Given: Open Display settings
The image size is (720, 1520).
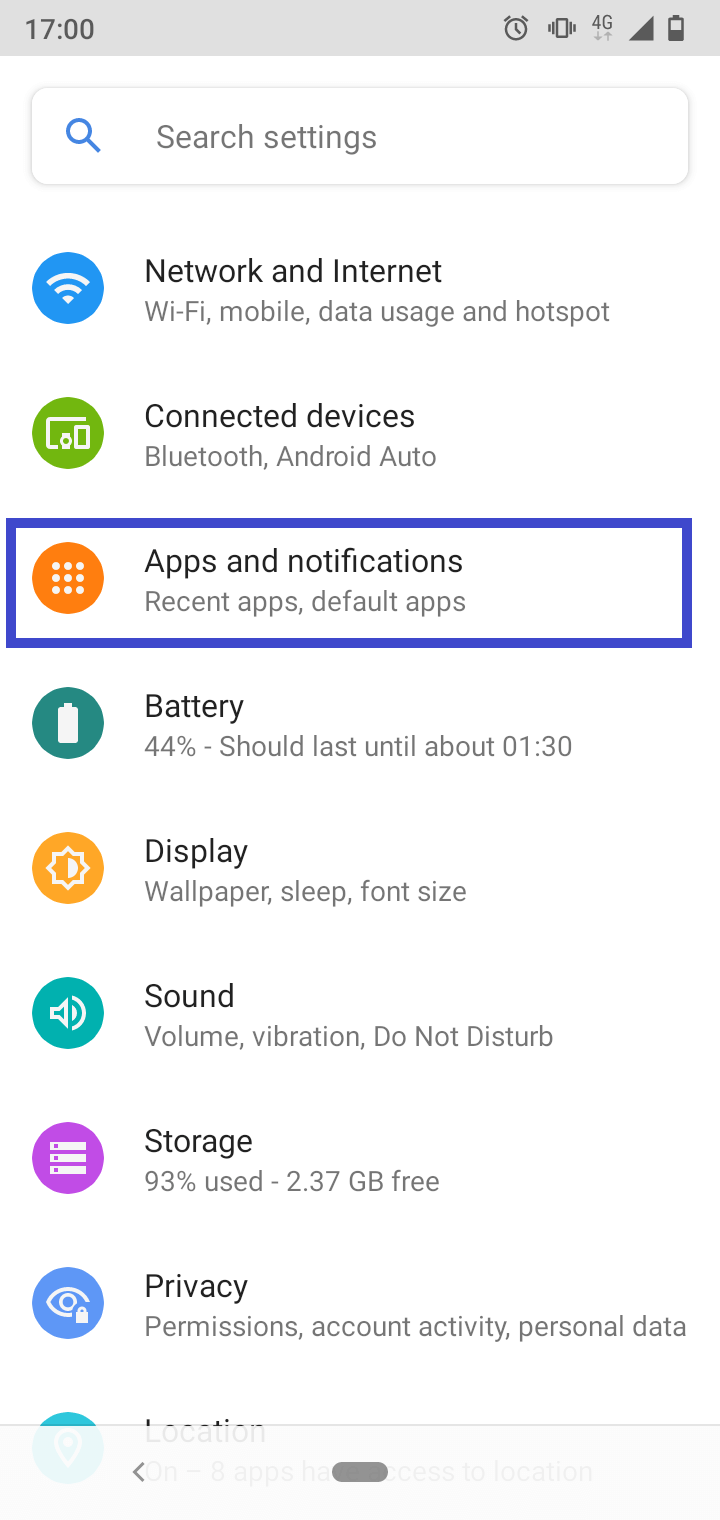Looking at the screenshot, I should 360,870.
